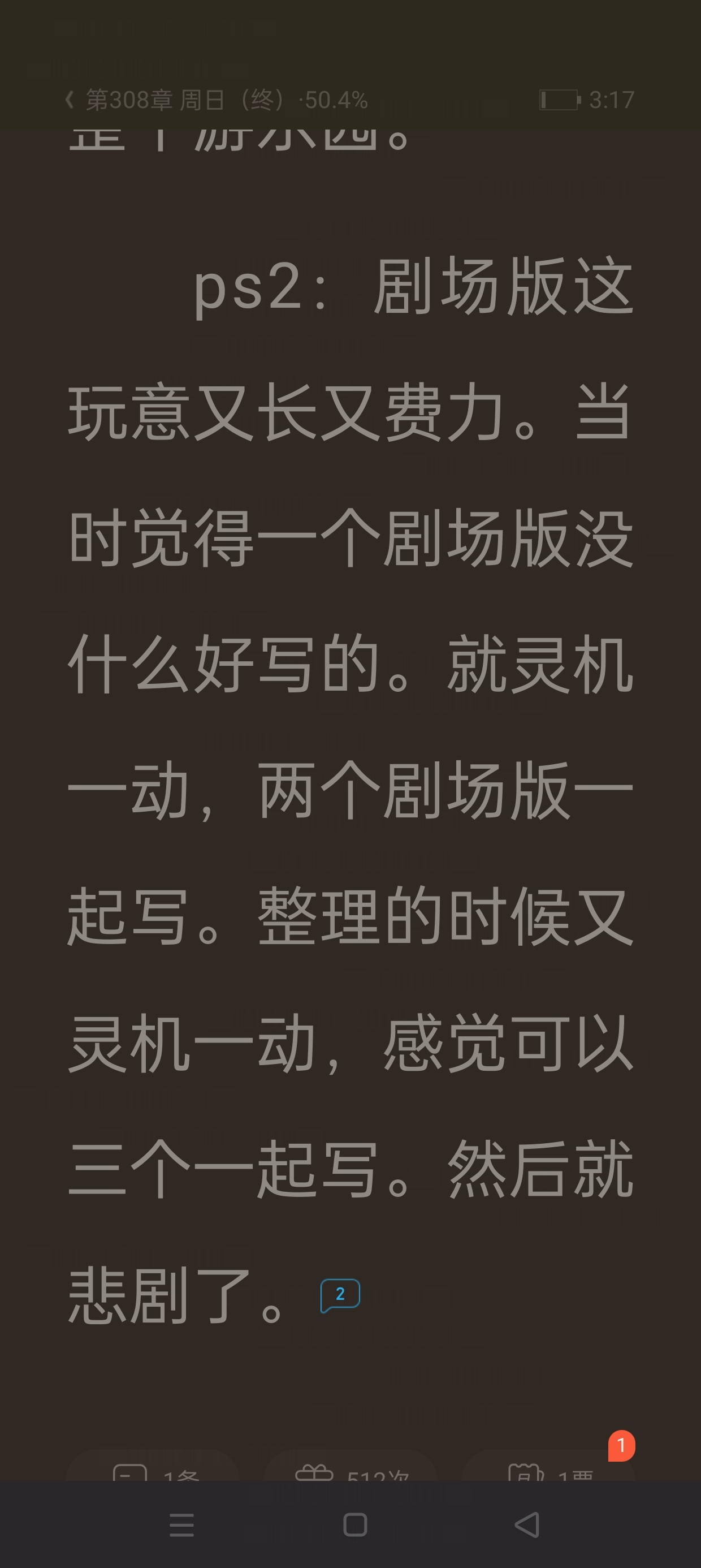Go to the system home screen
Viewport: 701px width, 1568px height.
[x=356, y=1525]
